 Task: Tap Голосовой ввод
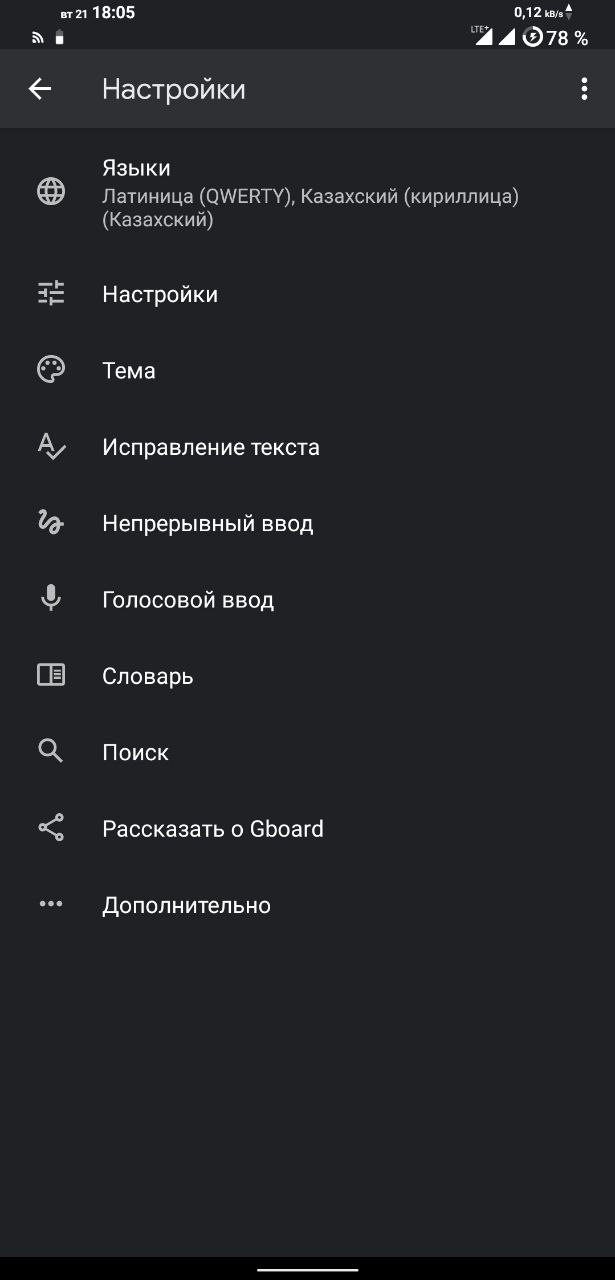(307, 599)
